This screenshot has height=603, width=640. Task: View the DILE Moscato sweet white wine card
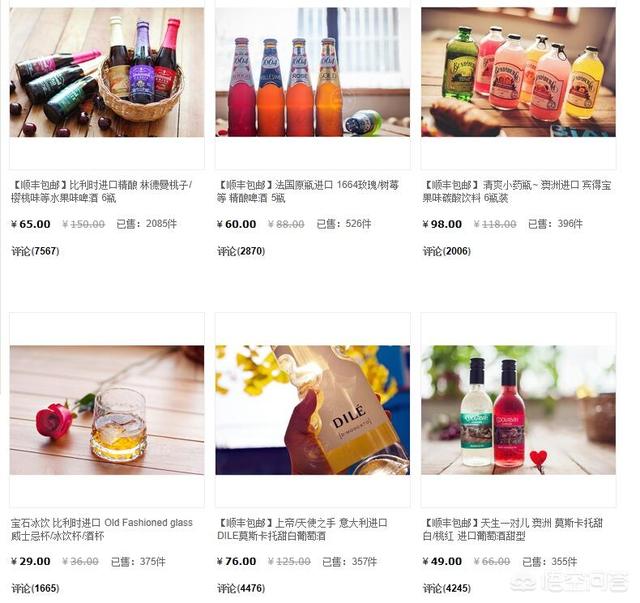312,410
